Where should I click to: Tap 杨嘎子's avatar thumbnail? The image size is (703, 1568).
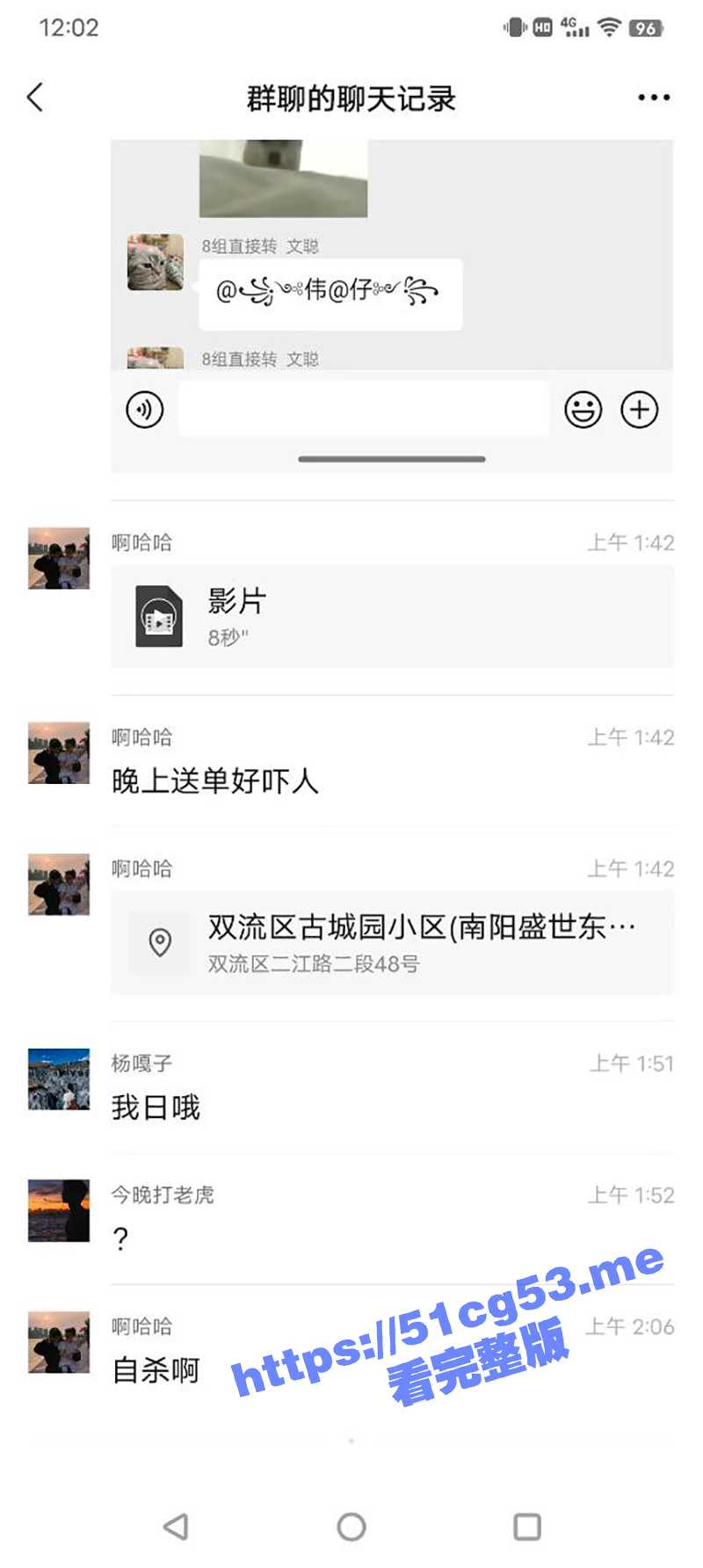pyautogui.click(x=57, y=1082)
